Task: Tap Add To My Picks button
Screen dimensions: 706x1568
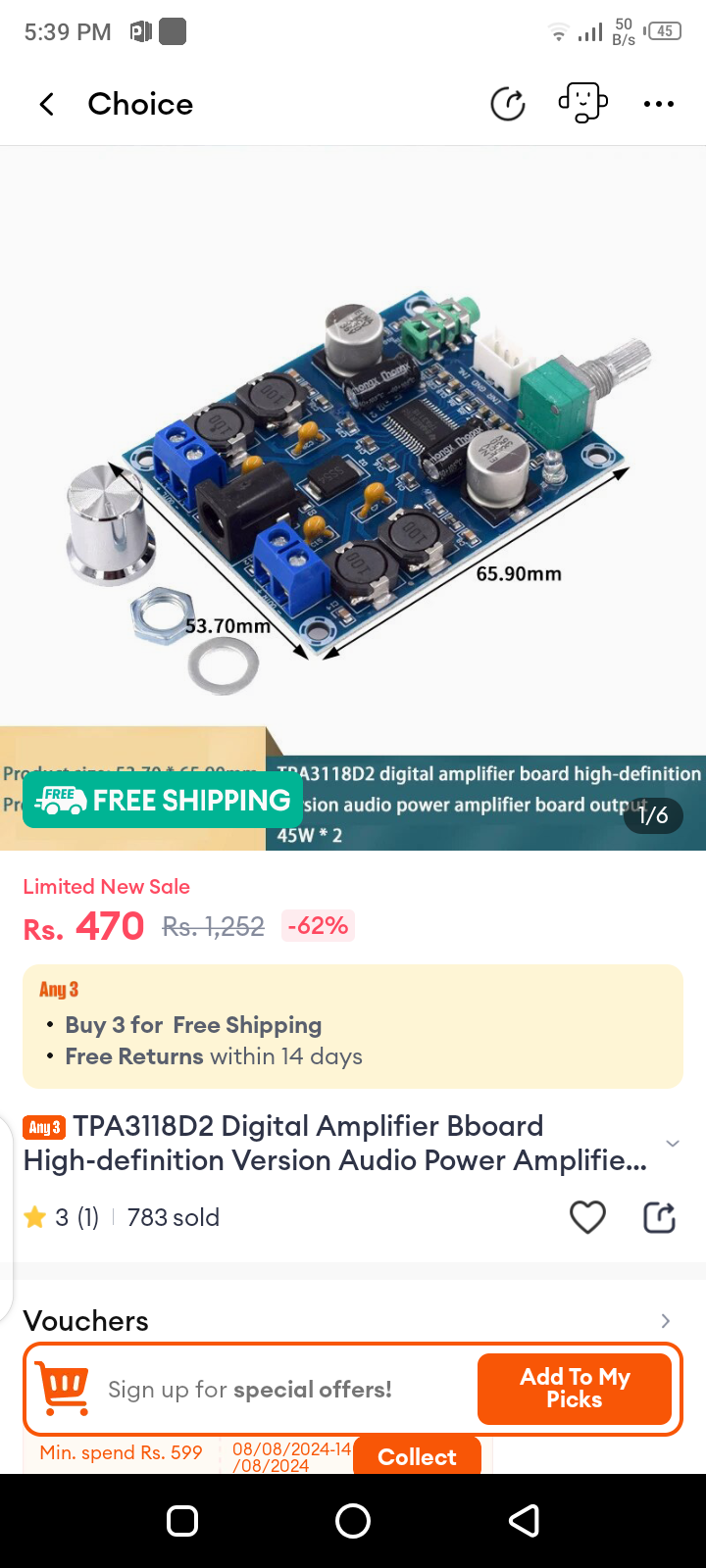Action: tap(575, 1389)
